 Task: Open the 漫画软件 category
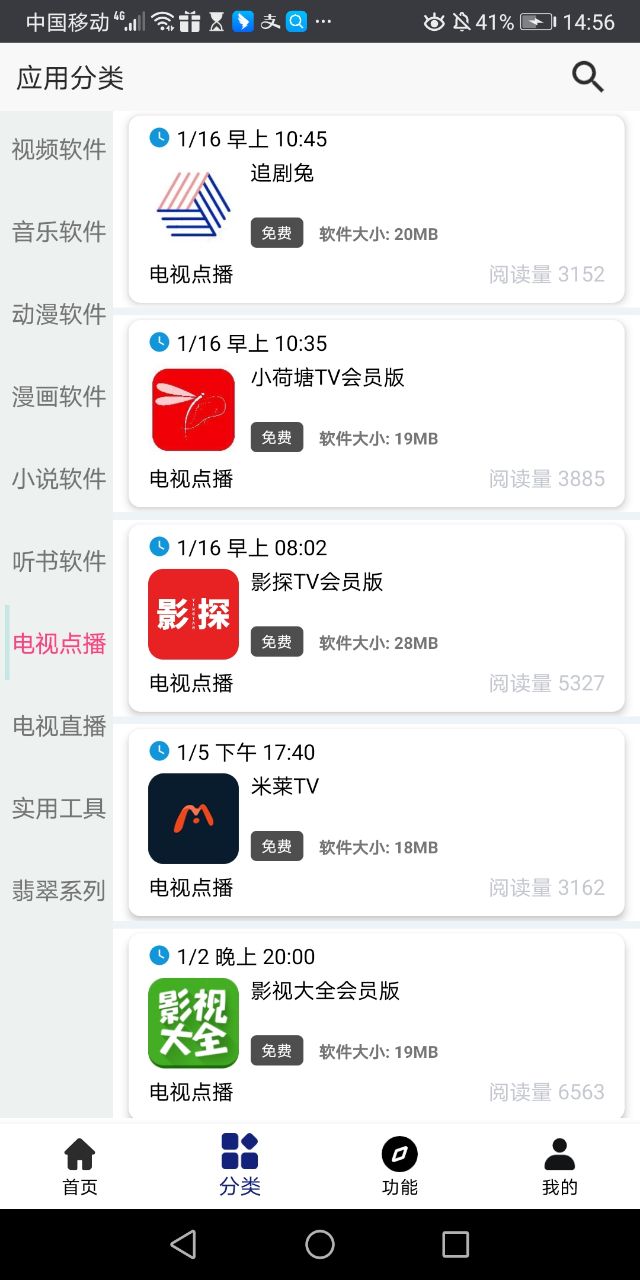(x=58, y=397)
